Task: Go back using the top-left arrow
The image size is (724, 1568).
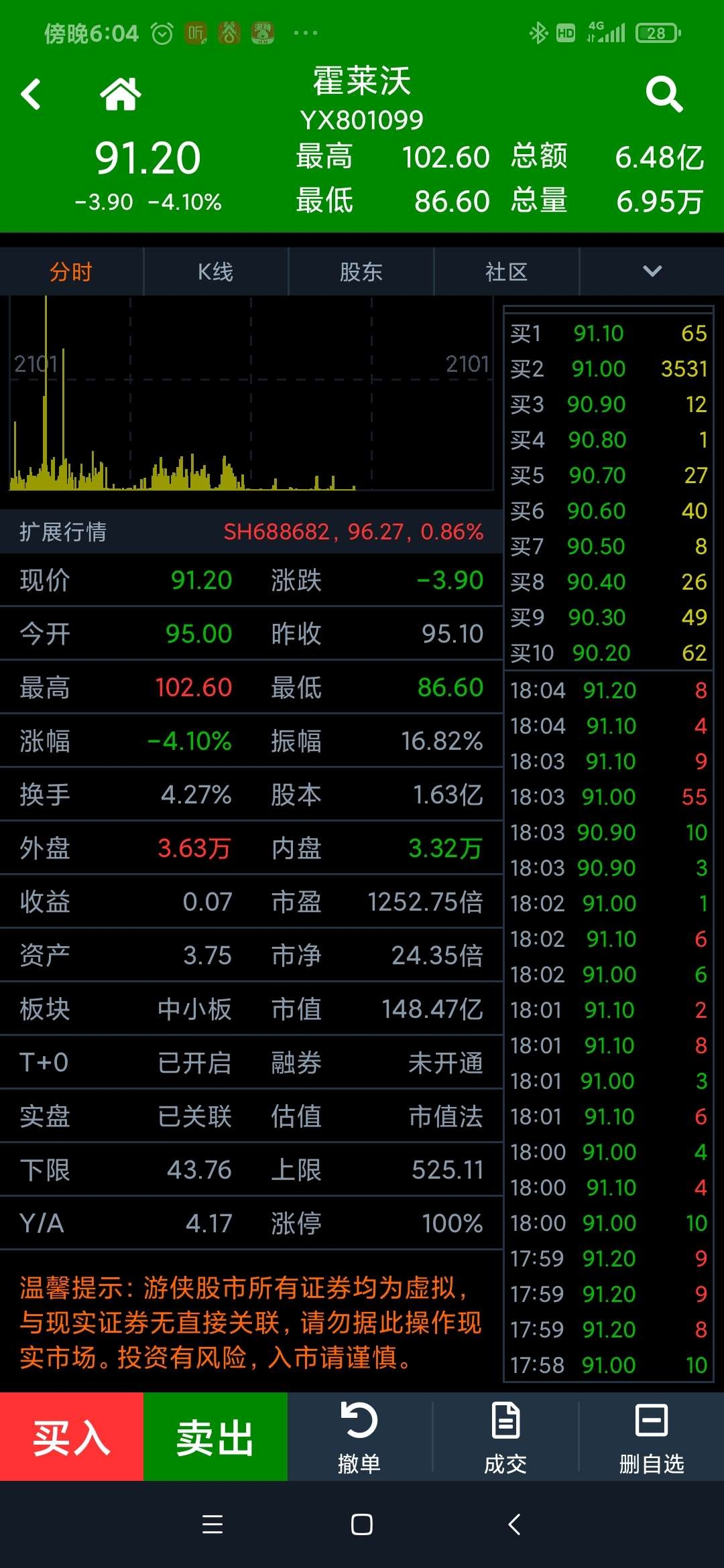Action: pyautogui.click(x=31, y=94)
